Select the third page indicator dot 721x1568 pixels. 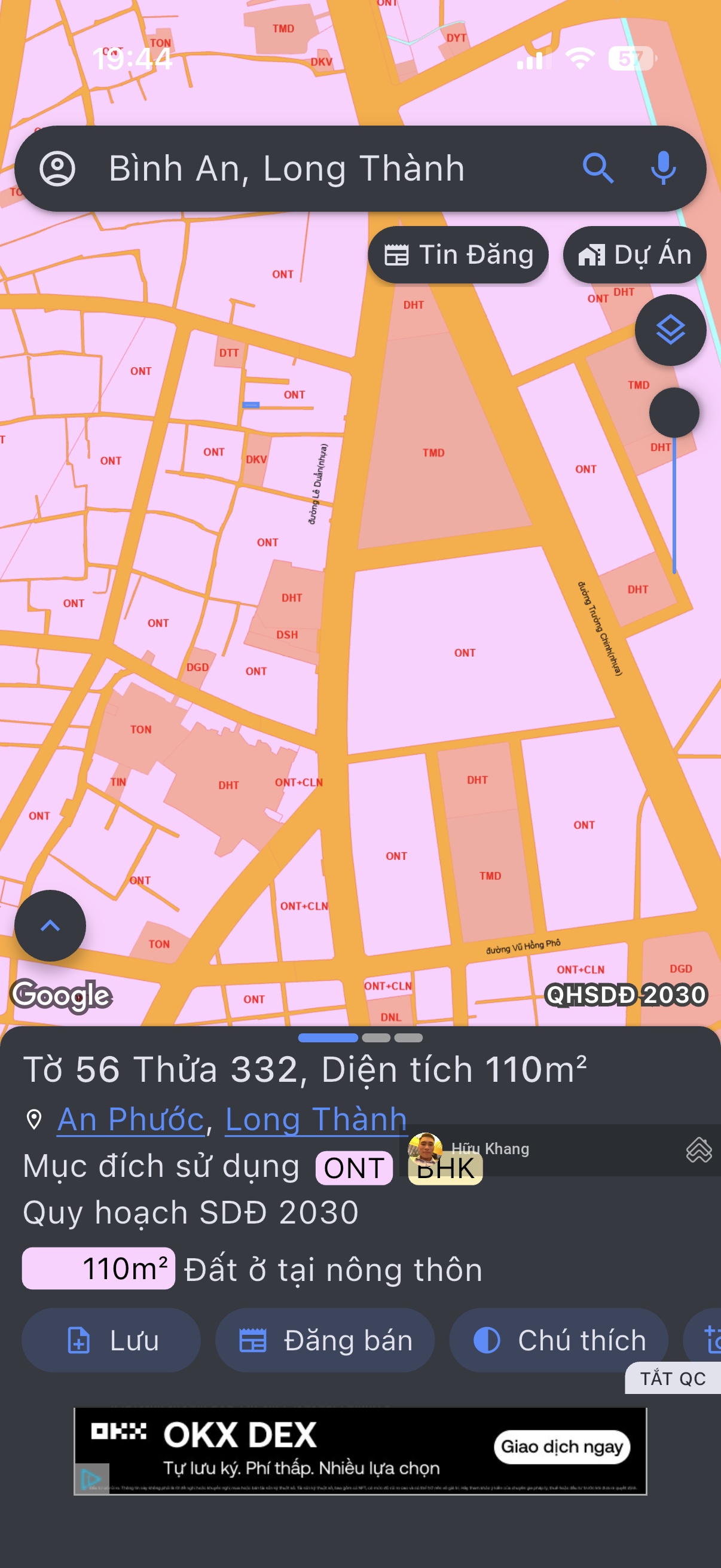(408, 1036)
